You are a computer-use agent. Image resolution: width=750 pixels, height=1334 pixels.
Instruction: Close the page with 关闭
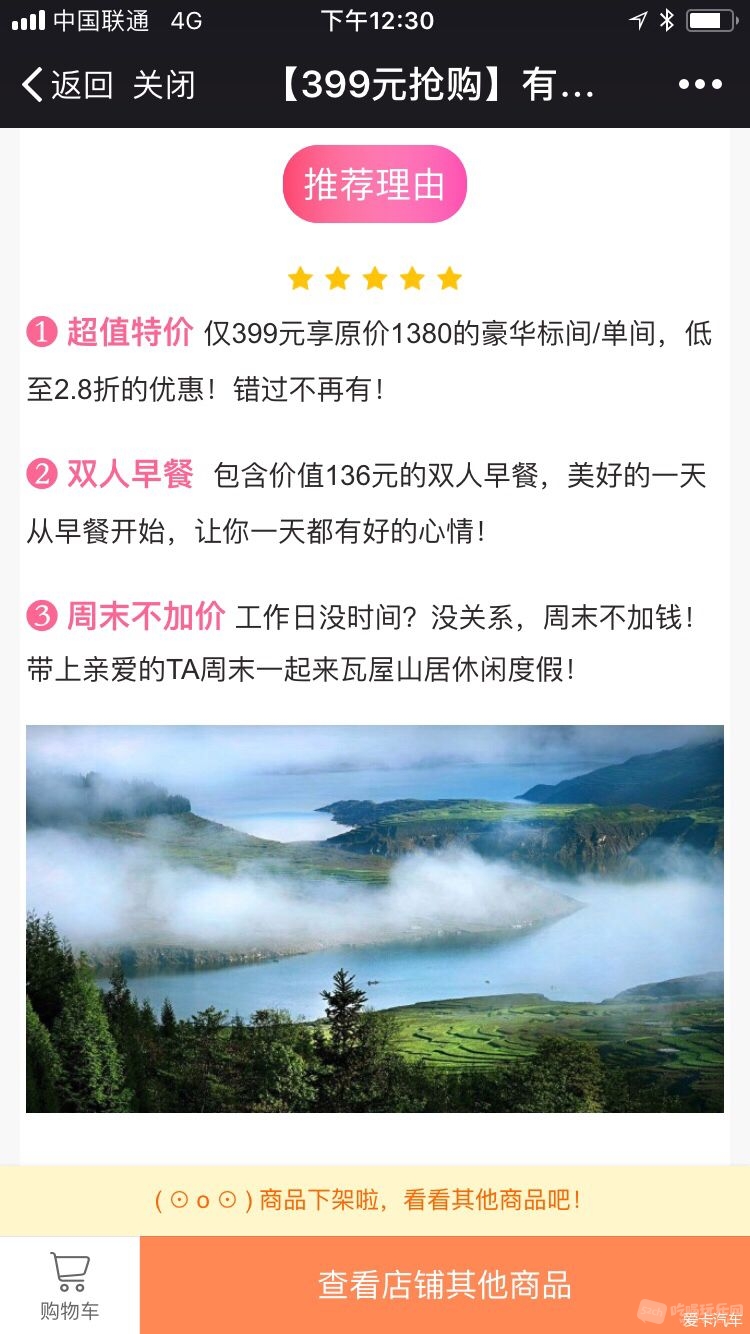point(164,85)
